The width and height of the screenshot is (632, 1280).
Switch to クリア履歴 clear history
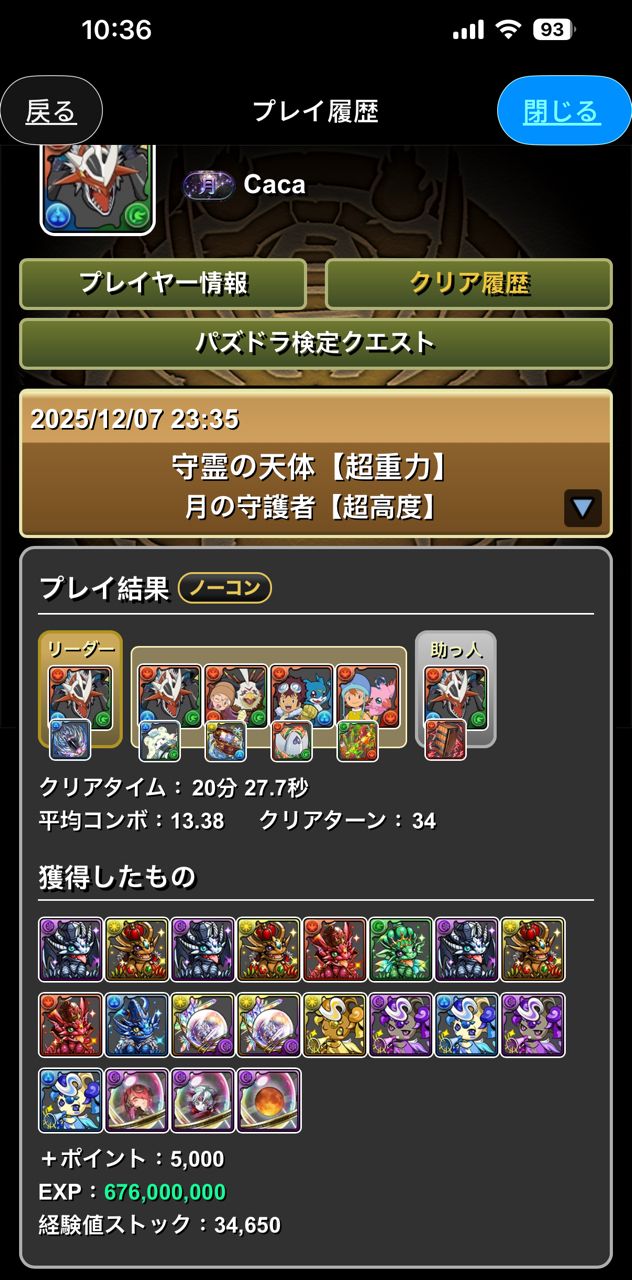(x=468, y=284)
